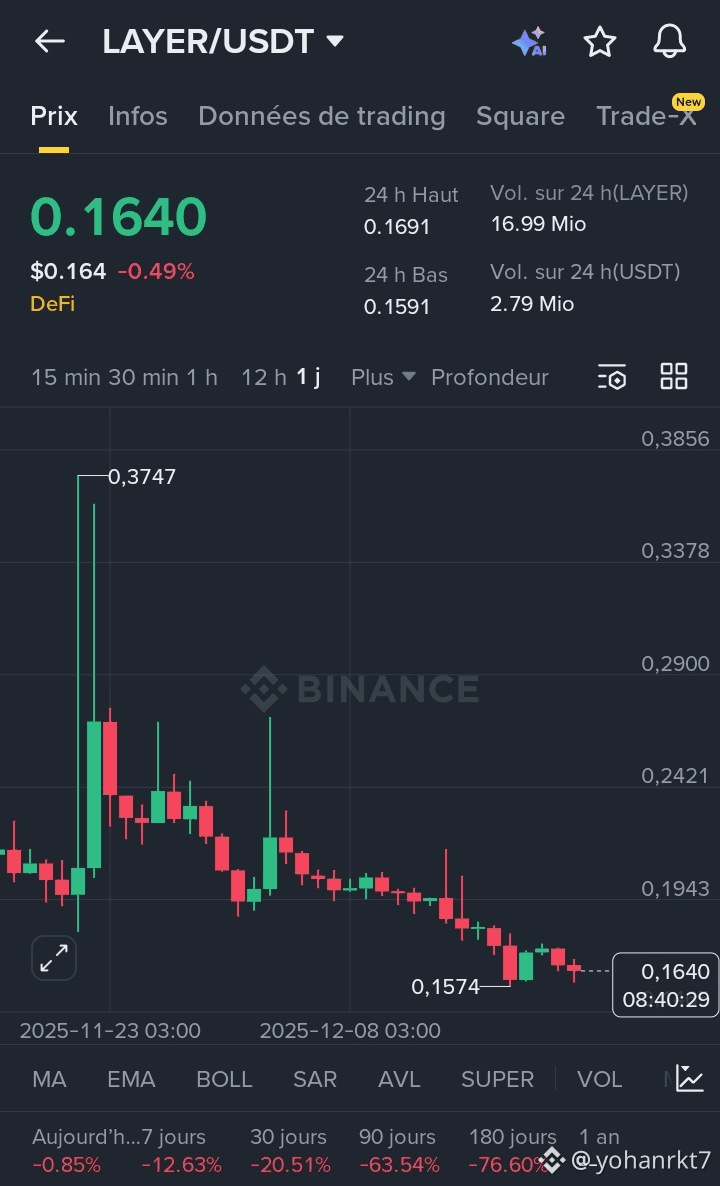Screen dimensions: 720x1186
Task: Select the 15 min chart interval
Action: coord(66,377)
